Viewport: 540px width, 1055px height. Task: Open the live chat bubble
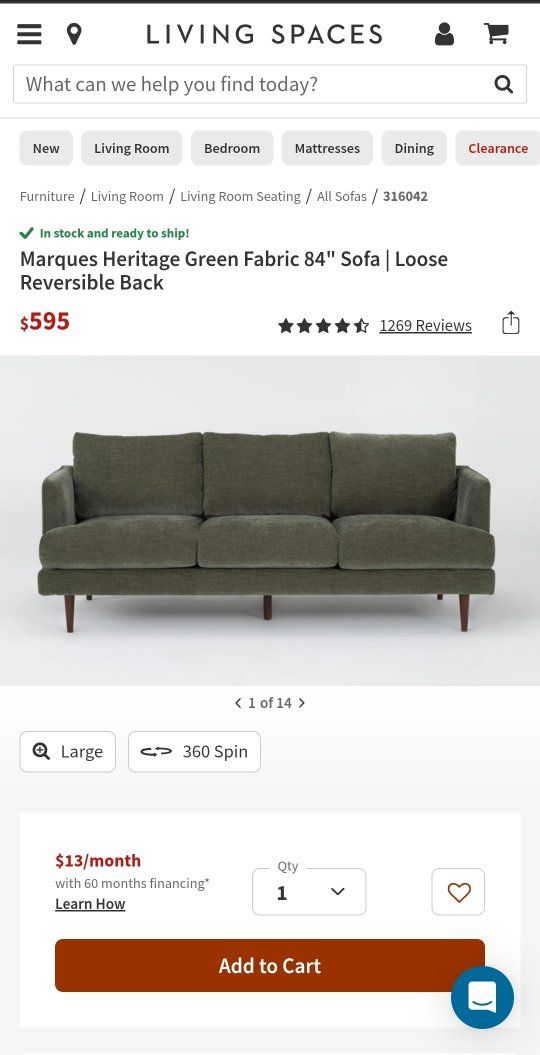tap(482, 997)
